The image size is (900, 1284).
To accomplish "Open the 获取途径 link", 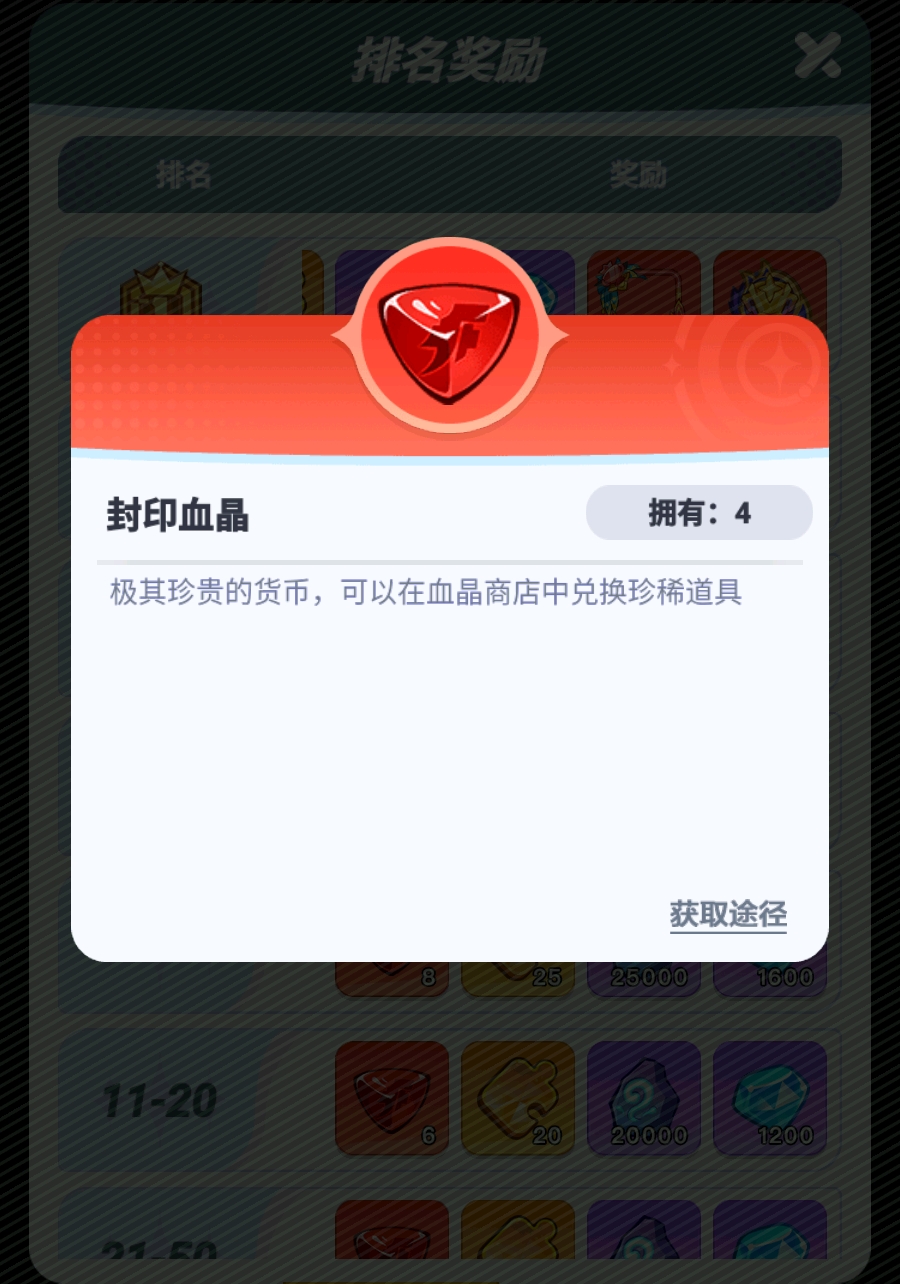I will 728,913.
